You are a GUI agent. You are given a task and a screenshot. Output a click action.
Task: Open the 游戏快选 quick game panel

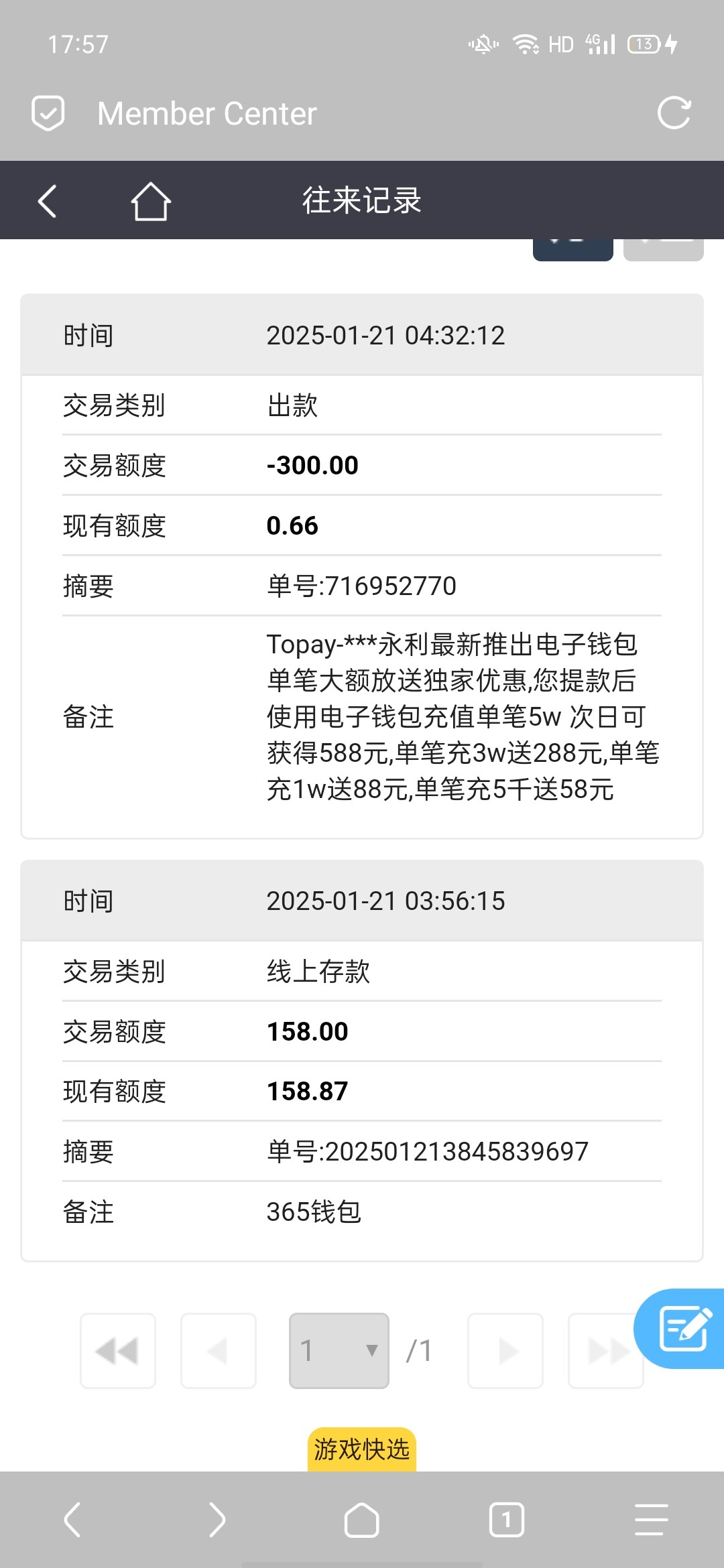point(362,1449)
